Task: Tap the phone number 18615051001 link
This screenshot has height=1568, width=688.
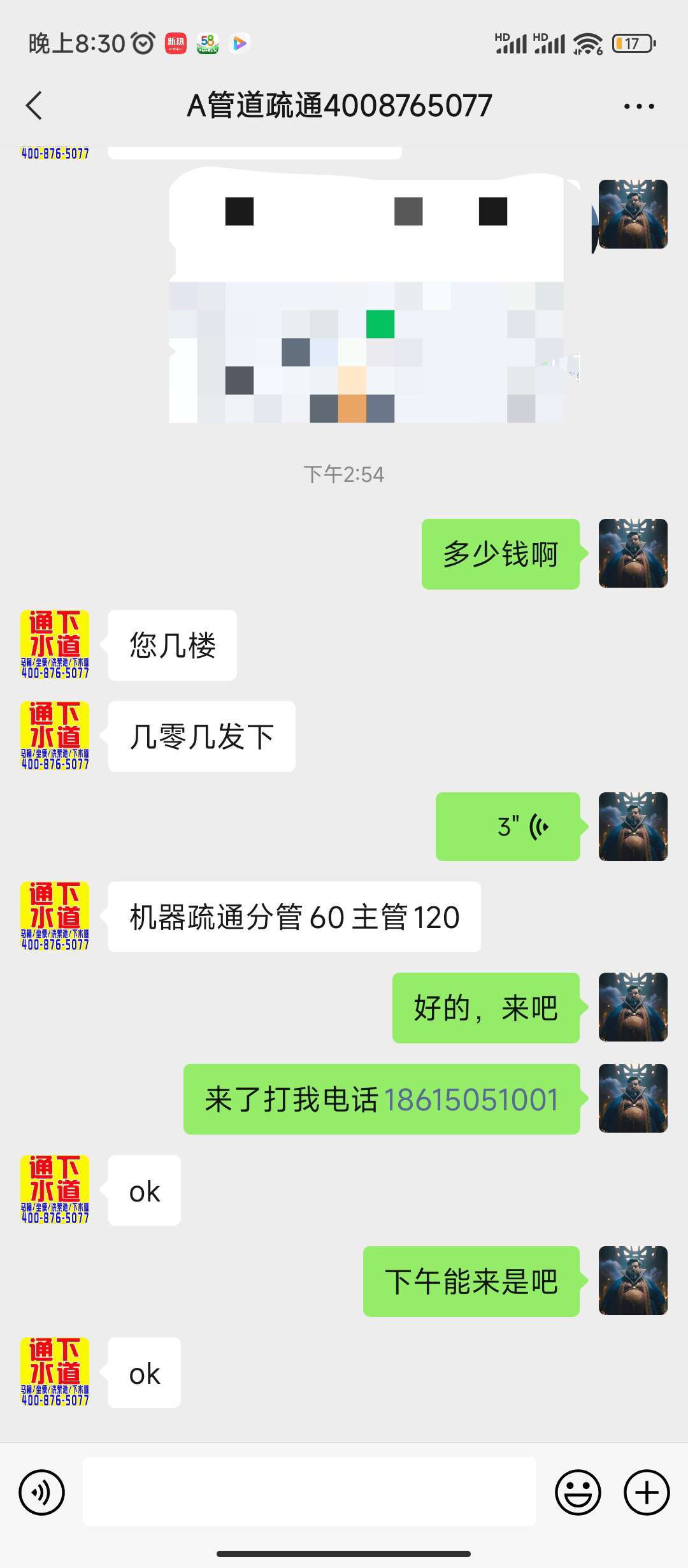Action: 471,1100
